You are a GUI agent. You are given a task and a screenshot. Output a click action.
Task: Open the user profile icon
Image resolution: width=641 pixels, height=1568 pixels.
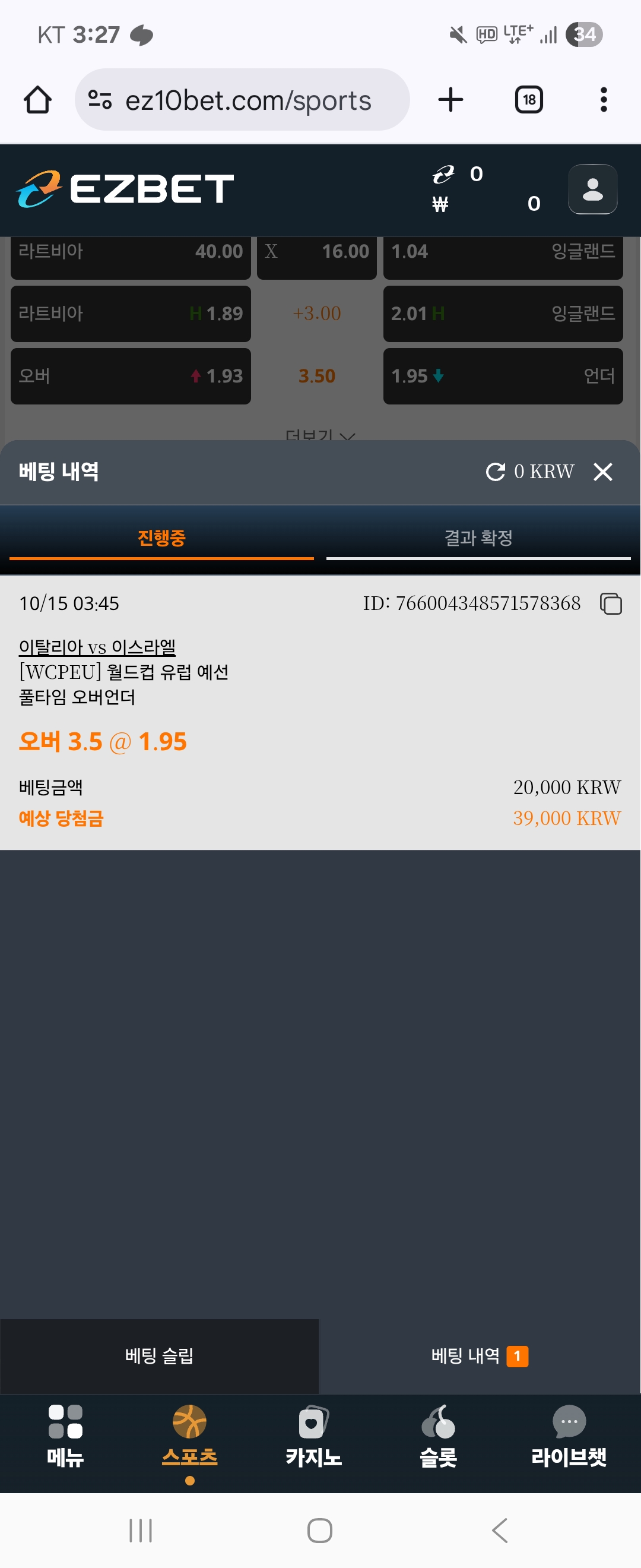pos(592,189)
